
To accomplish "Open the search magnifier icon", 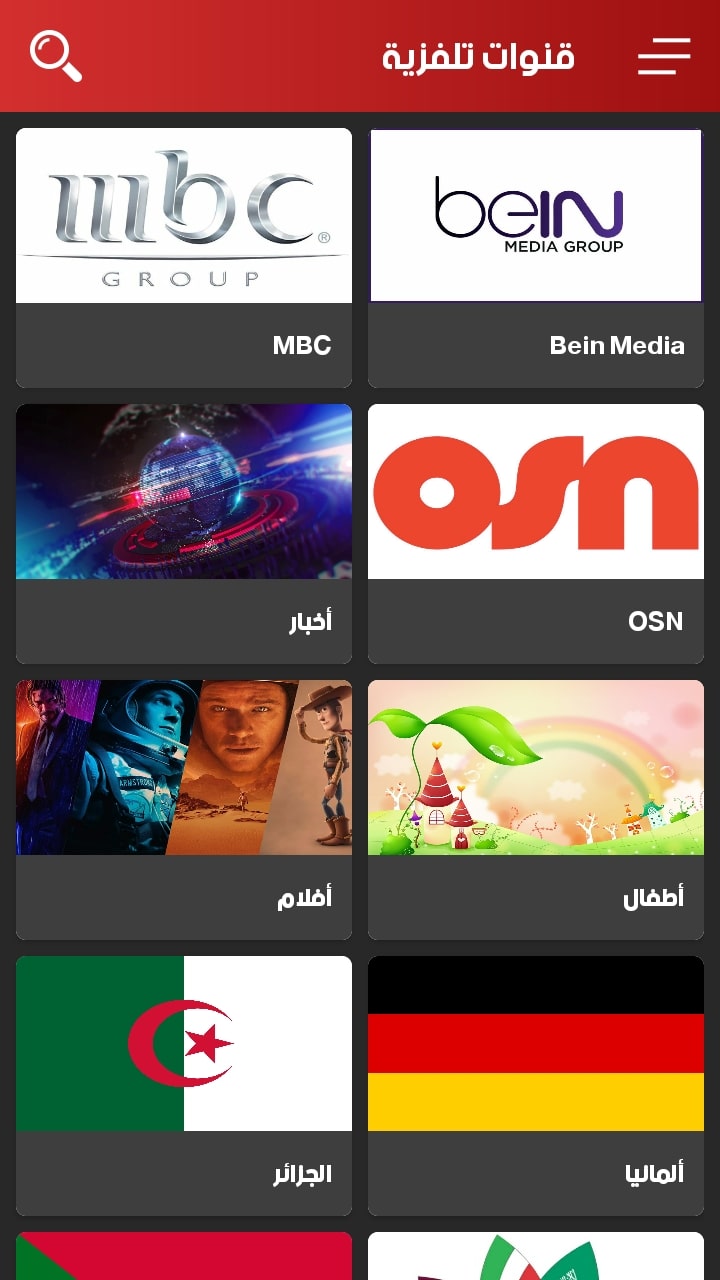I will [x=56, y=56].
